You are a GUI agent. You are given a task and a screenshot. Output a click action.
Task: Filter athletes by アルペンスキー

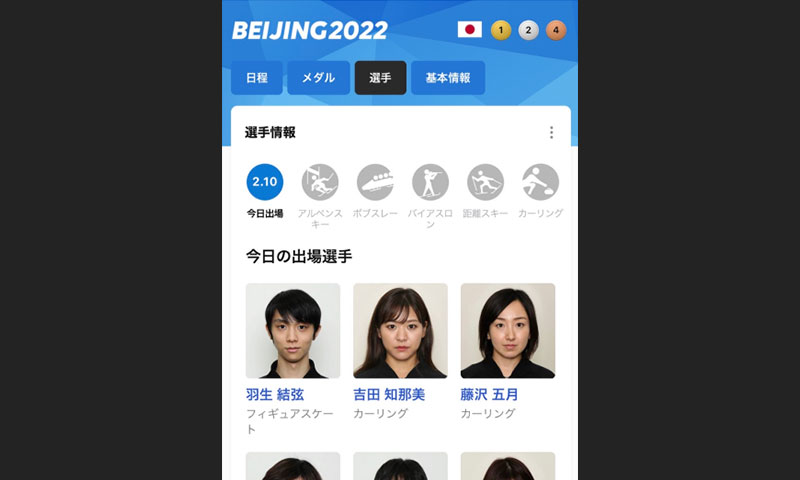tap(320, 182)
